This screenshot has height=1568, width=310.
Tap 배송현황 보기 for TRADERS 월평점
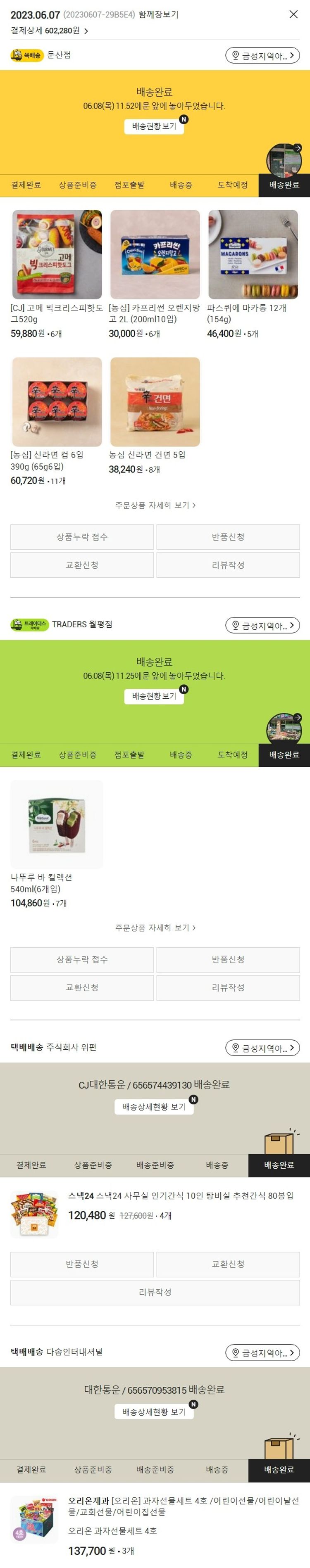pyautogui.click(x=154, y=696)
